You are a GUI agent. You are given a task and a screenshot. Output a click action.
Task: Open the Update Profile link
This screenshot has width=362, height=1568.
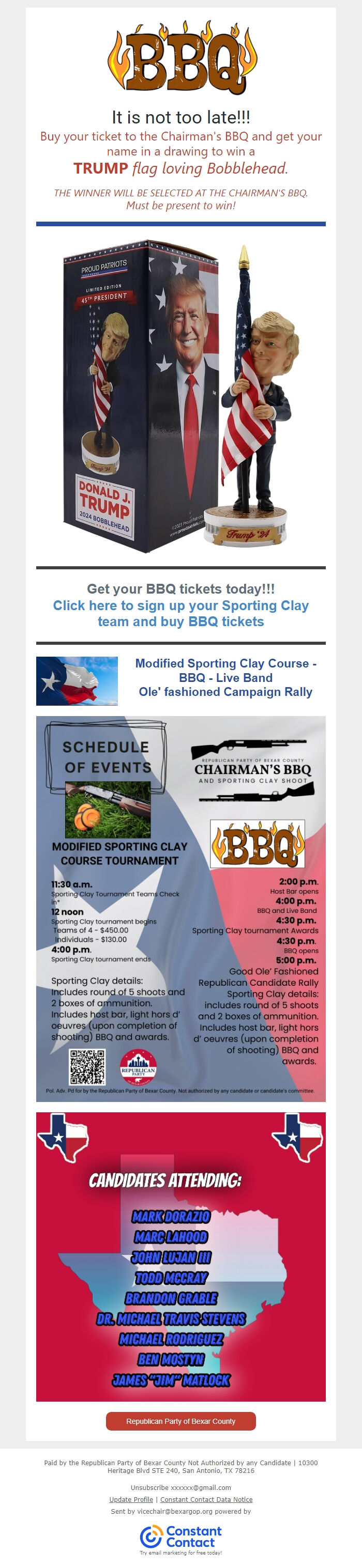tap(131, 1499)
